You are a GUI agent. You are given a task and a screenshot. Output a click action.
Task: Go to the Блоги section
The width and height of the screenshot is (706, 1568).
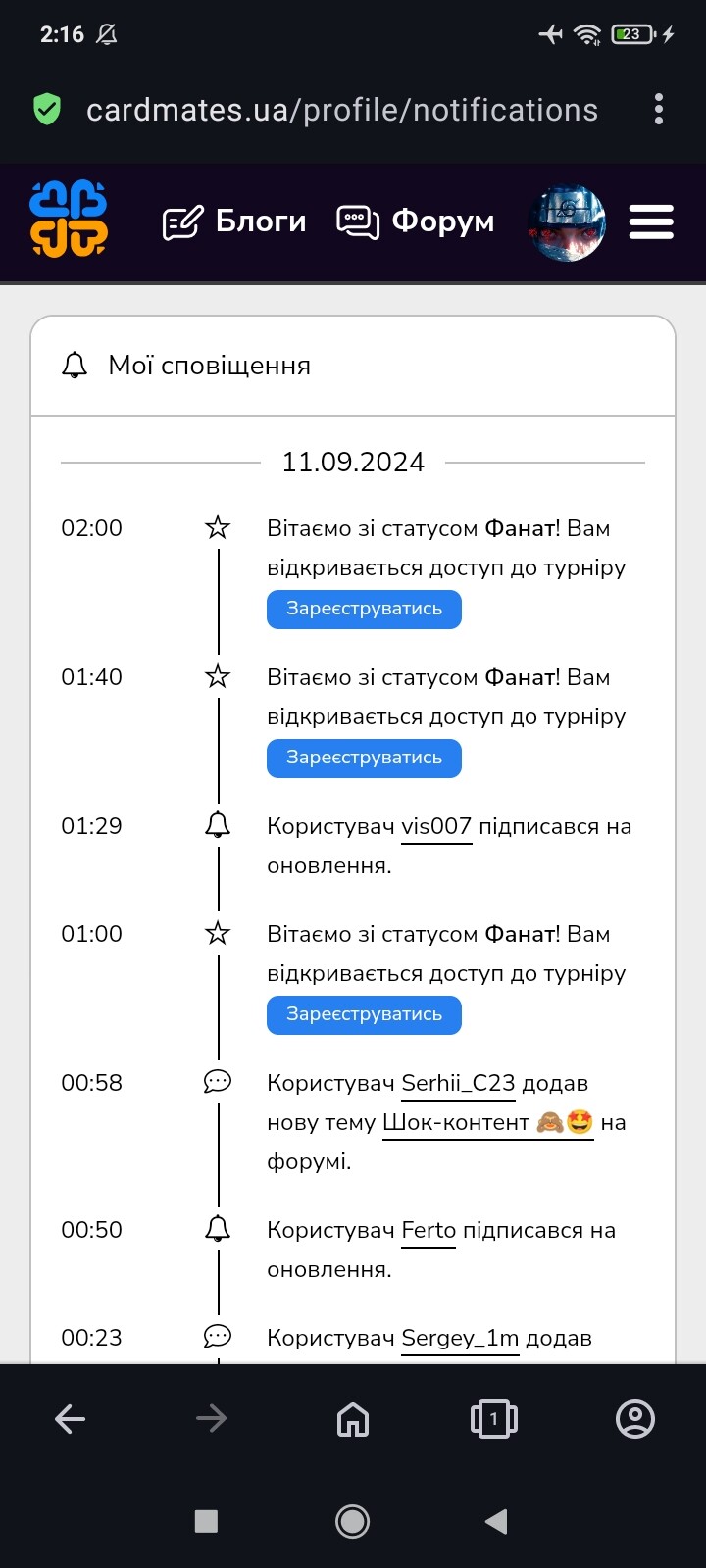pyautogui.click(x=234, y=221)
